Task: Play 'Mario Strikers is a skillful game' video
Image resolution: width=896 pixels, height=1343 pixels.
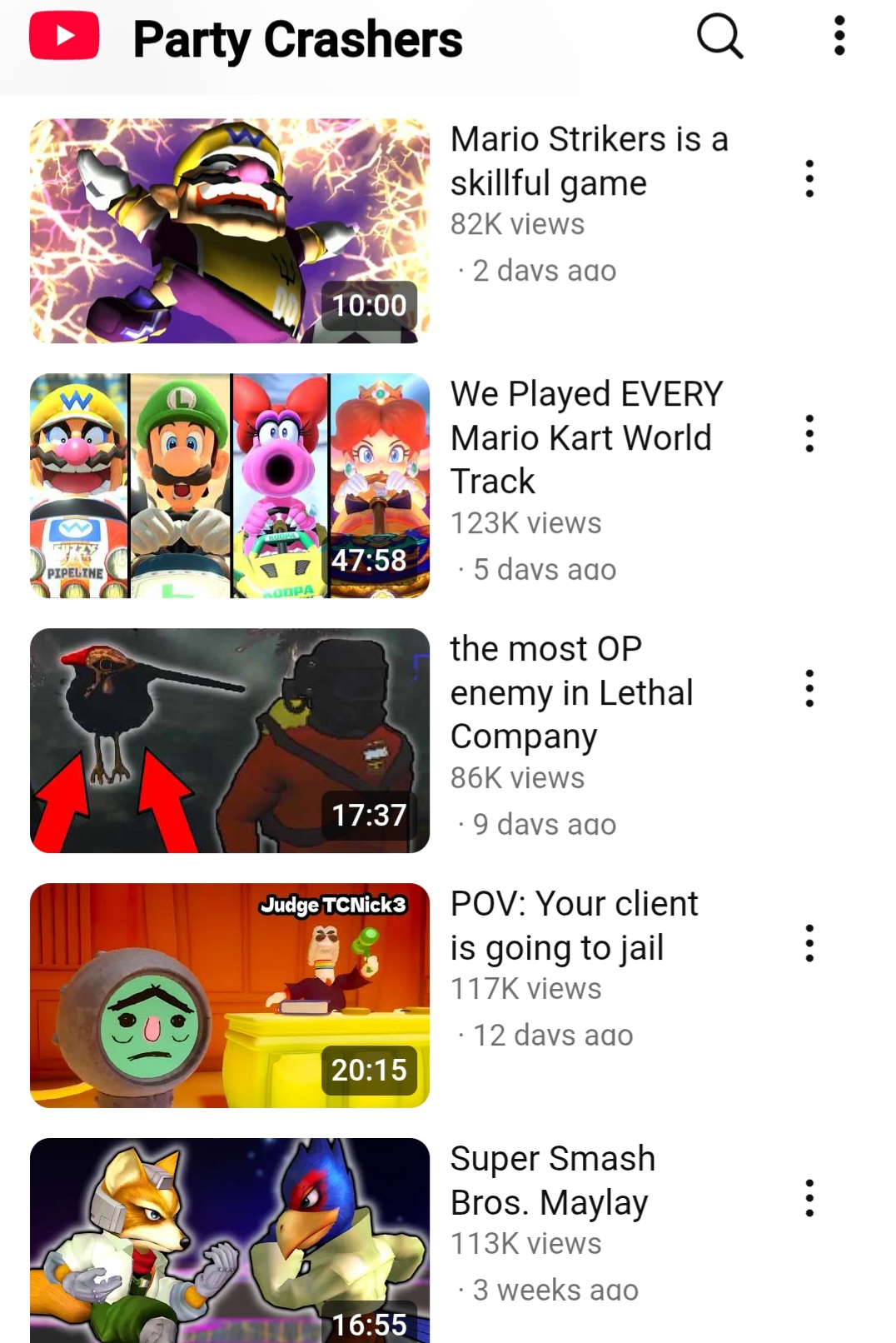Action: tap(230, 231)
